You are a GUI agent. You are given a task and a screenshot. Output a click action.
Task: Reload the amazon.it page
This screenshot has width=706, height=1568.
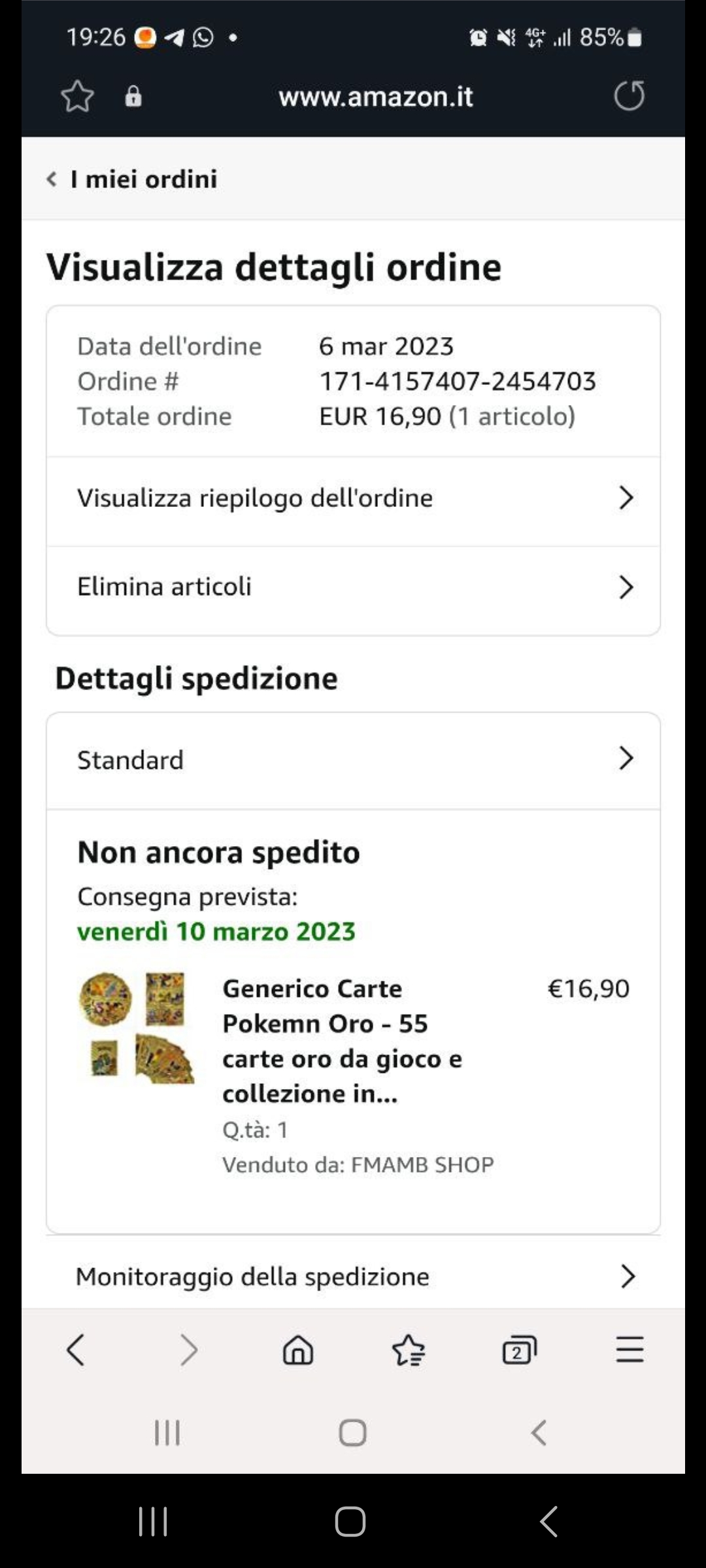tap(629, 96)
